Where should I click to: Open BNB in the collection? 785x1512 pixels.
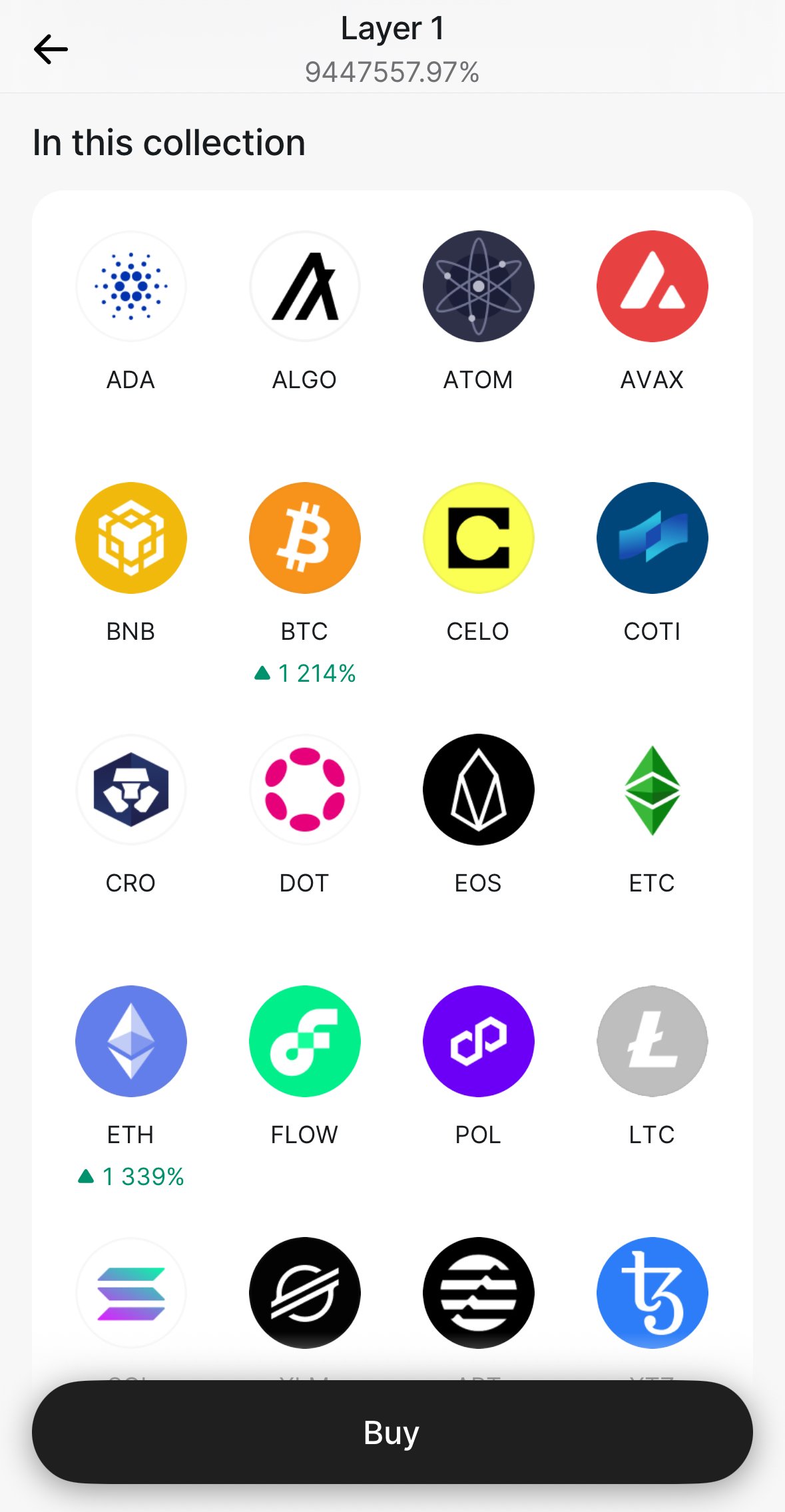131,538
